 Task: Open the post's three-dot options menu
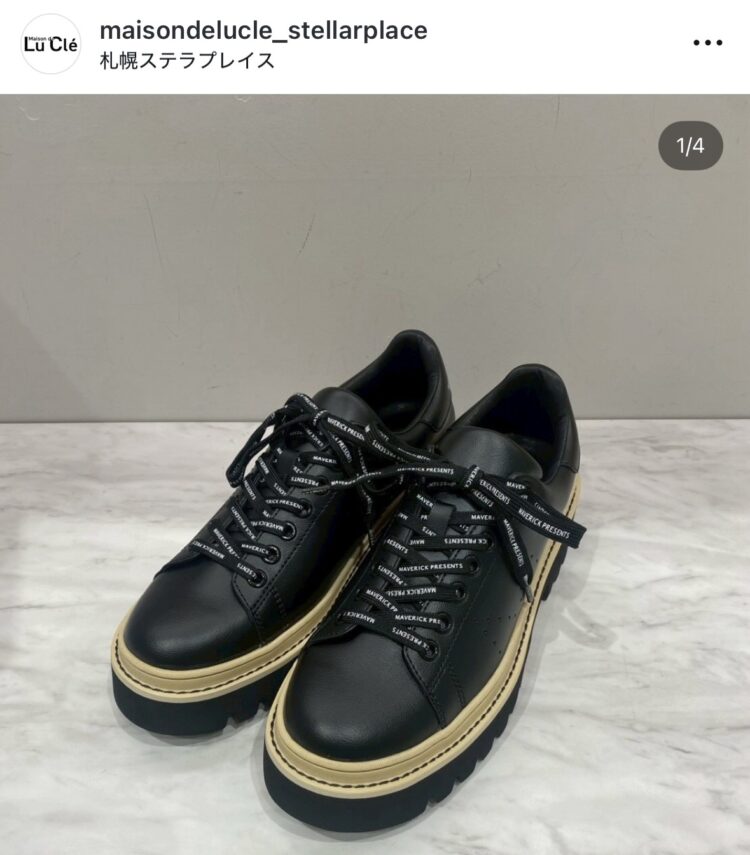707,43
